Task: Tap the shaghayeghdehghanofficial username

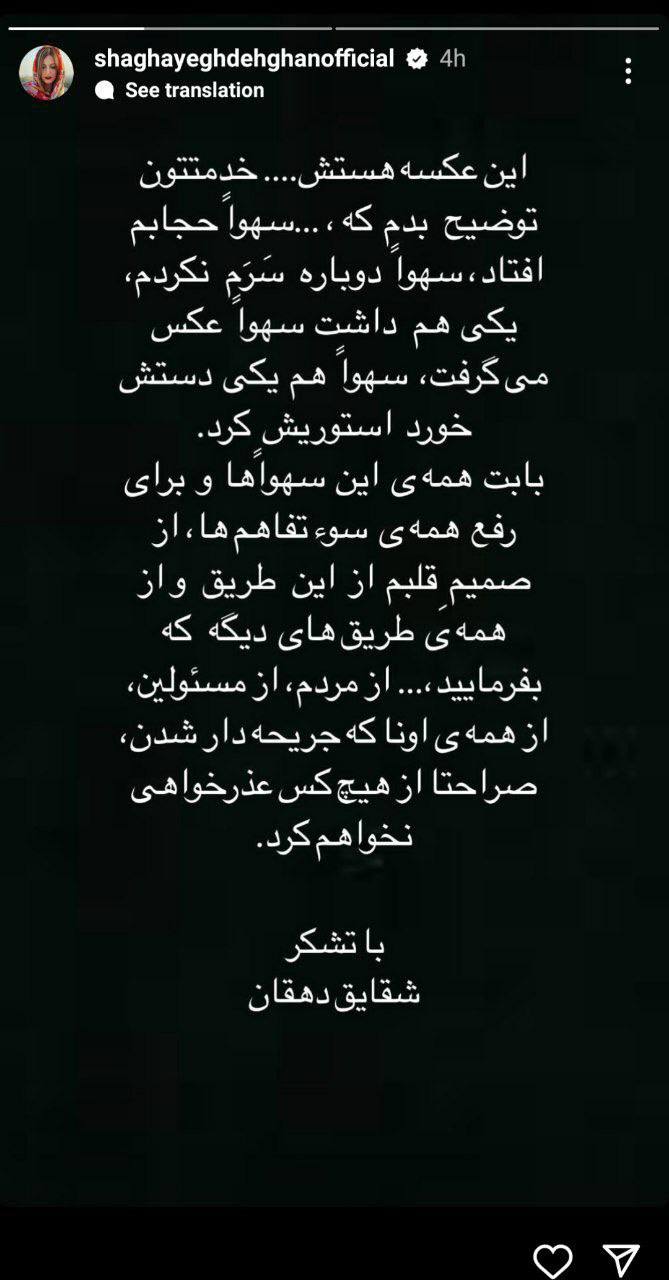Action: coord(244,58)
